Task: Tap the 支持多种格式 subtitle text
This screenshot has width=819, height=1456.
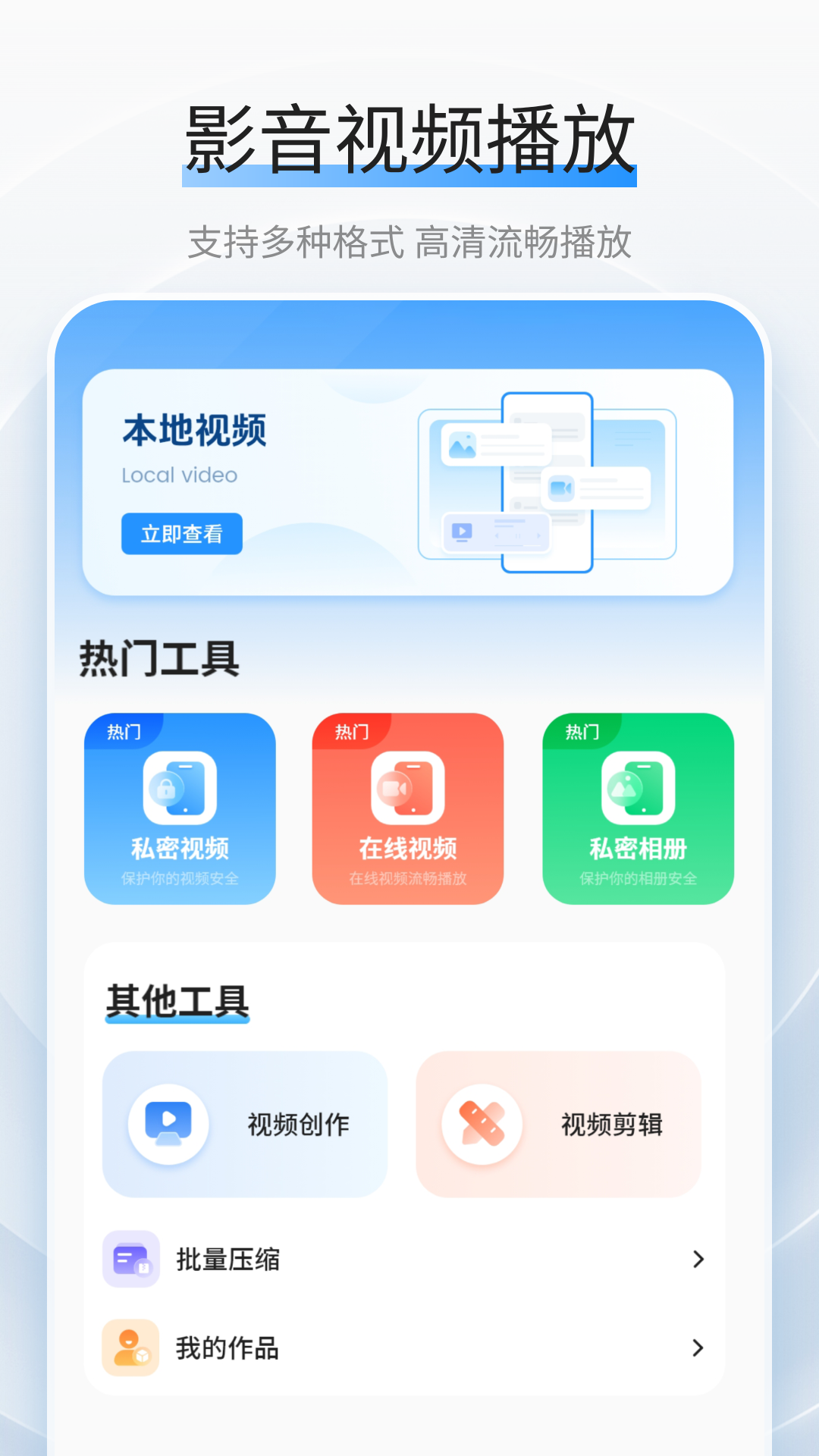Action: point(409,241)
